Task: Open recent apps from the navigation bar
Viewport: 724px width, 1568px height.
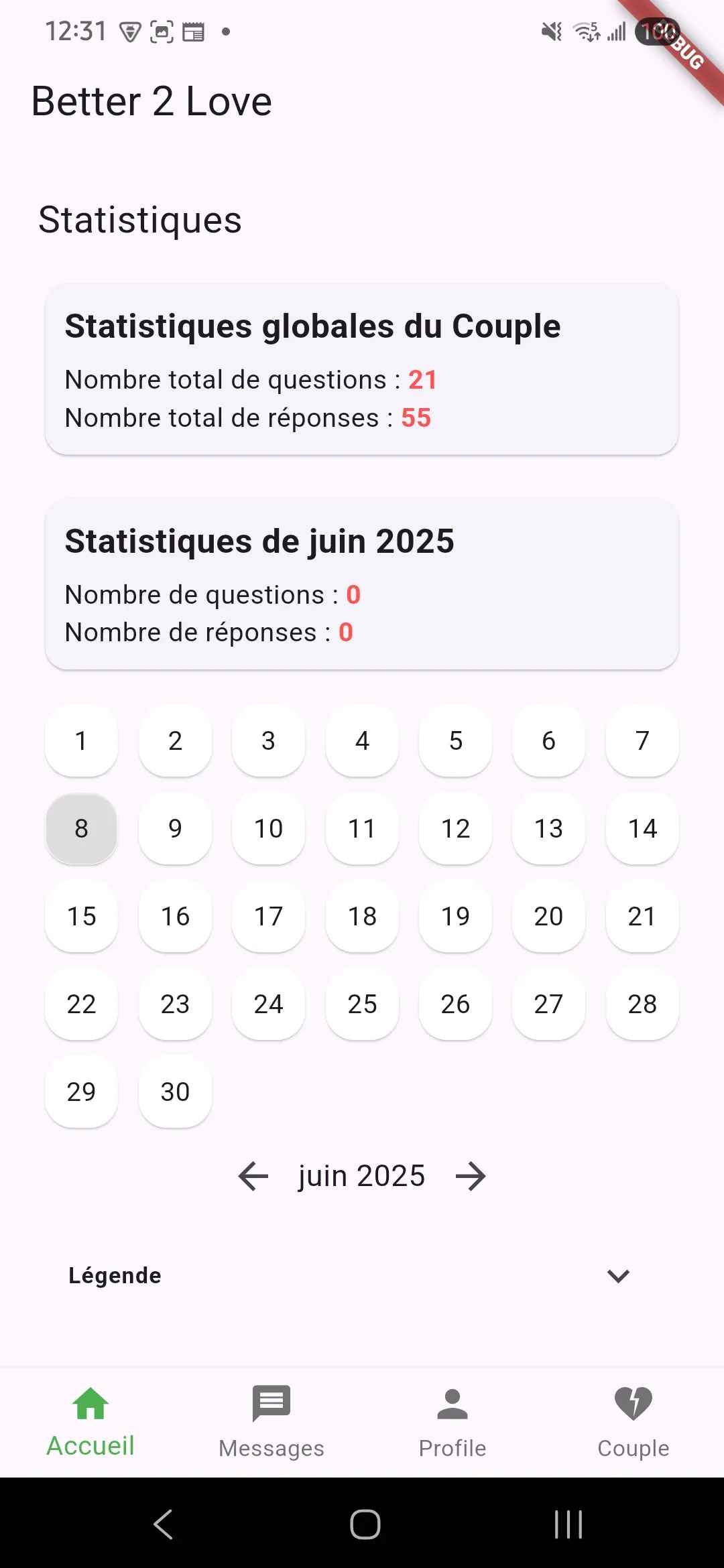Action: [x=568, y=1524]
